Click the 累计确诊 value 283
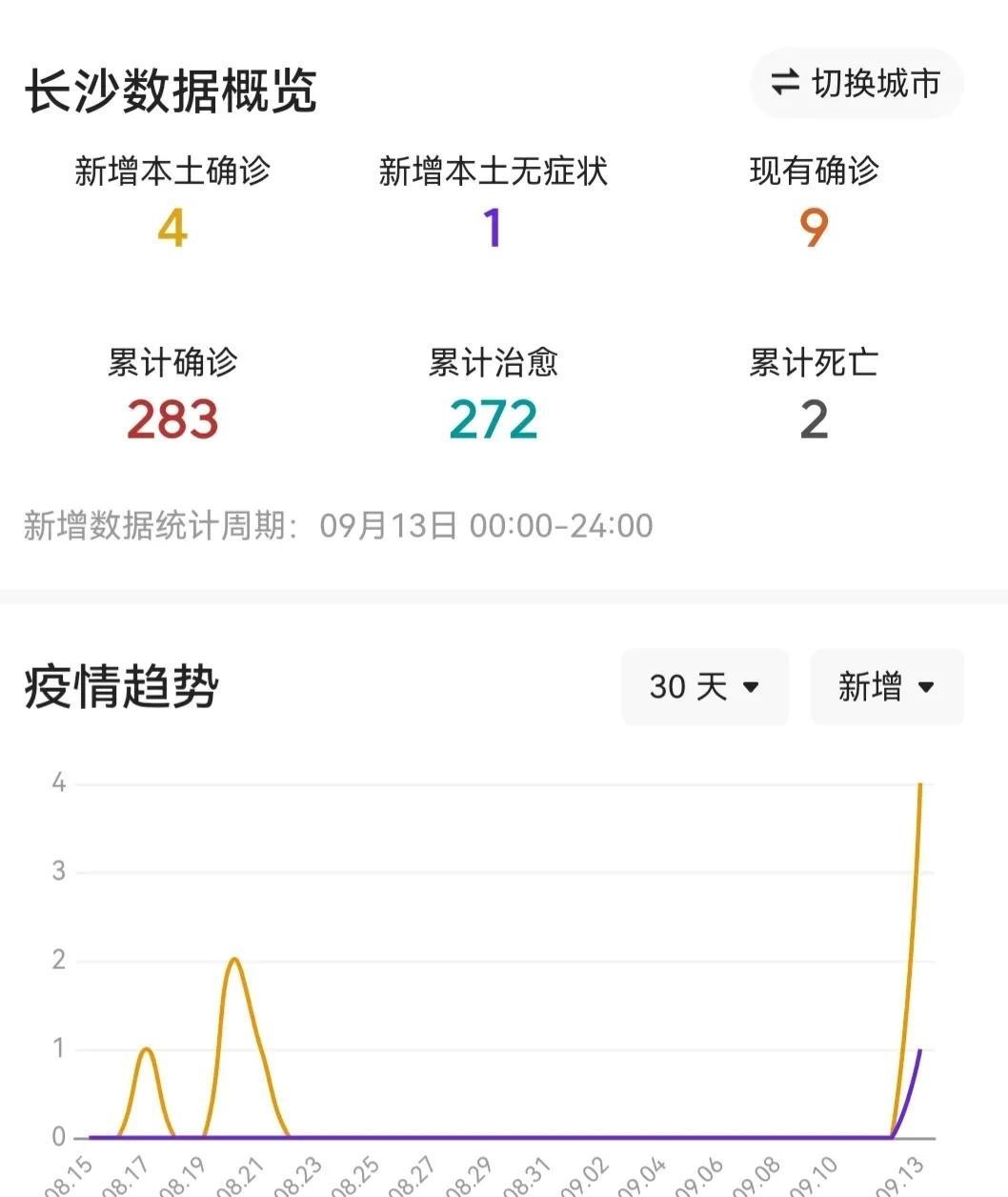Image resolution: width=1008 pixels, height=1197 pixels. tap(172, 419)
